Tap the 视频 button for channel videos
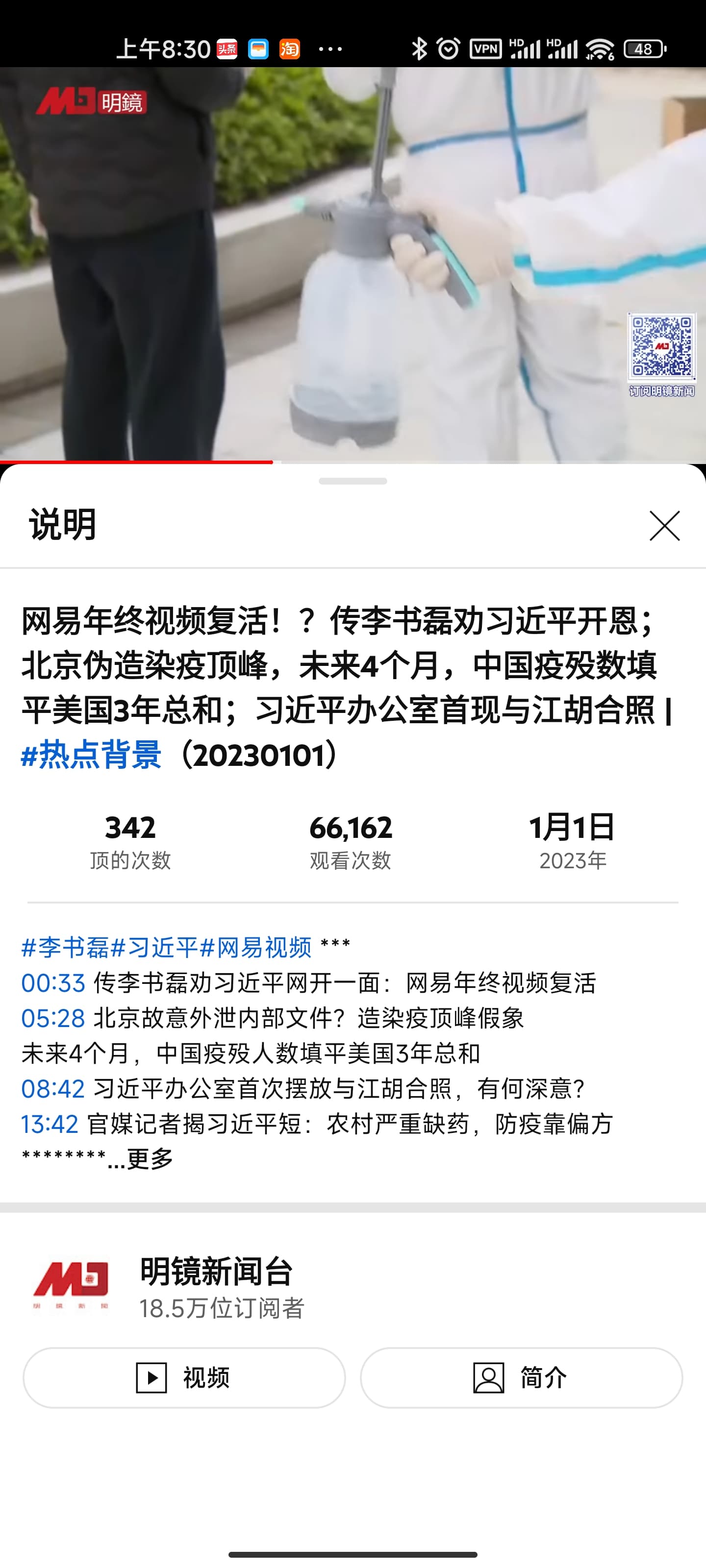 (184, 1377)
